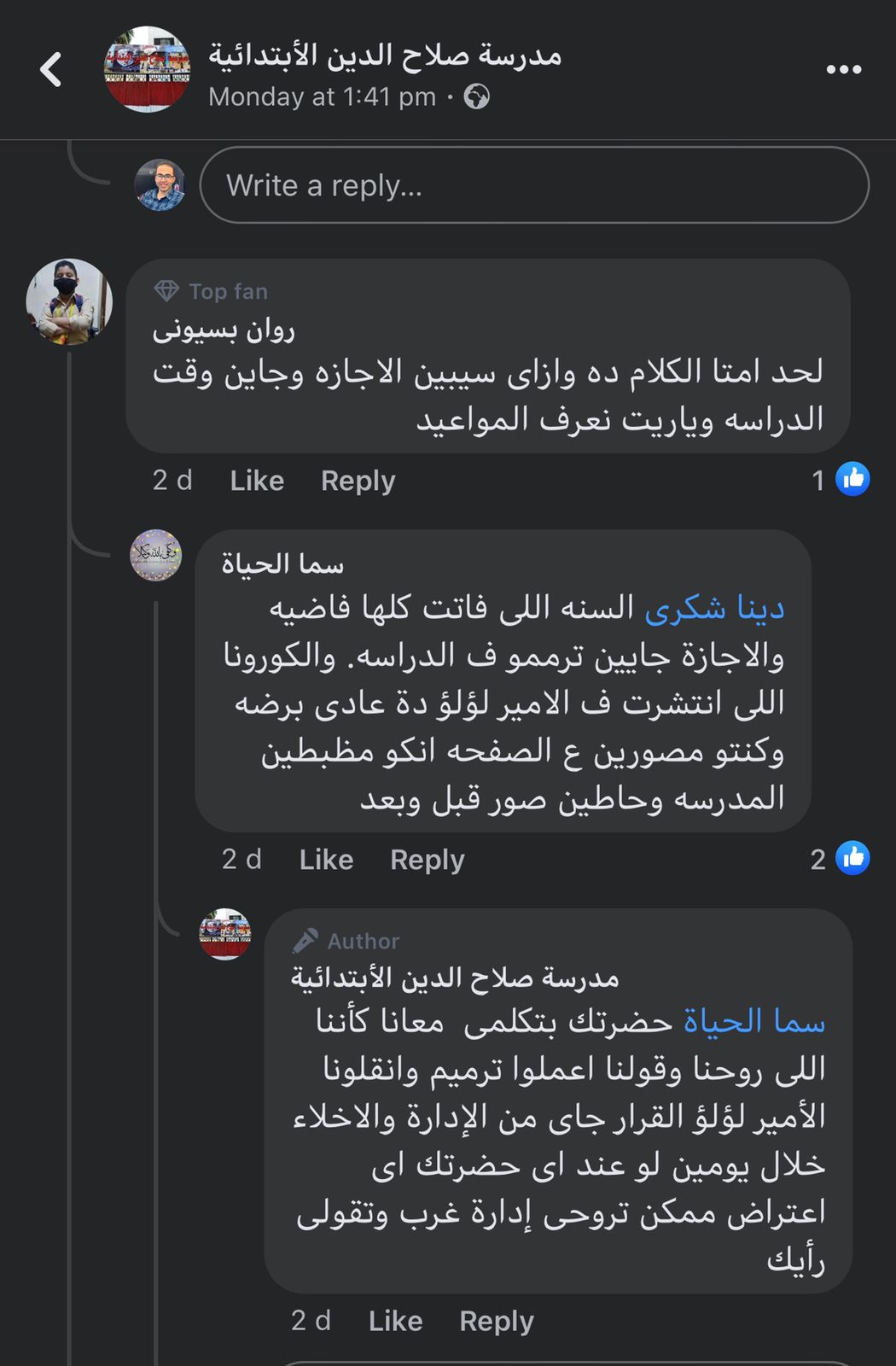View reactions on سما الحياة's comment
Viewport: 896px width, 1366px height.
pyautogui.click(x=841, y=859)
